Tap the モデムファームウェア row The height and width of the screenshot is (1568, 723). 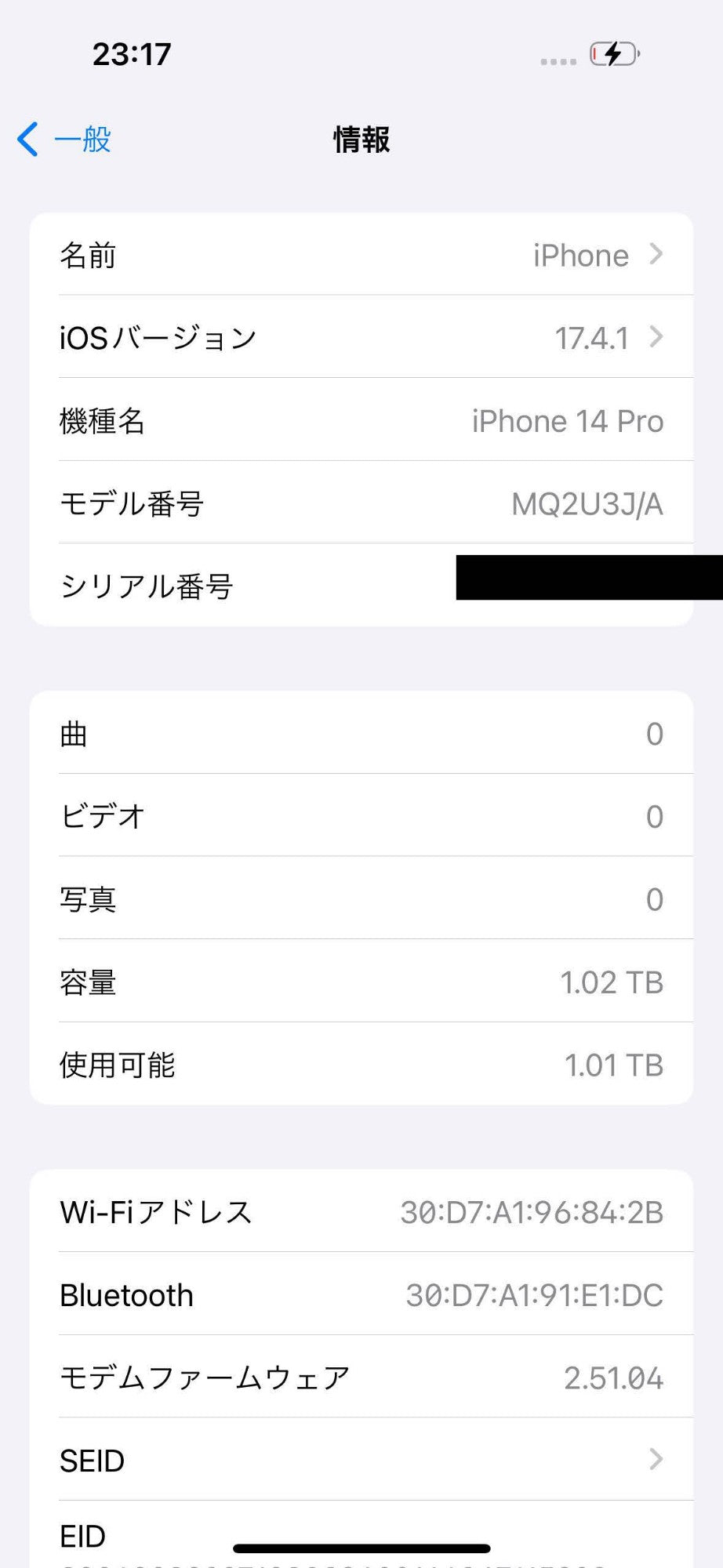tap(361, 1377)
